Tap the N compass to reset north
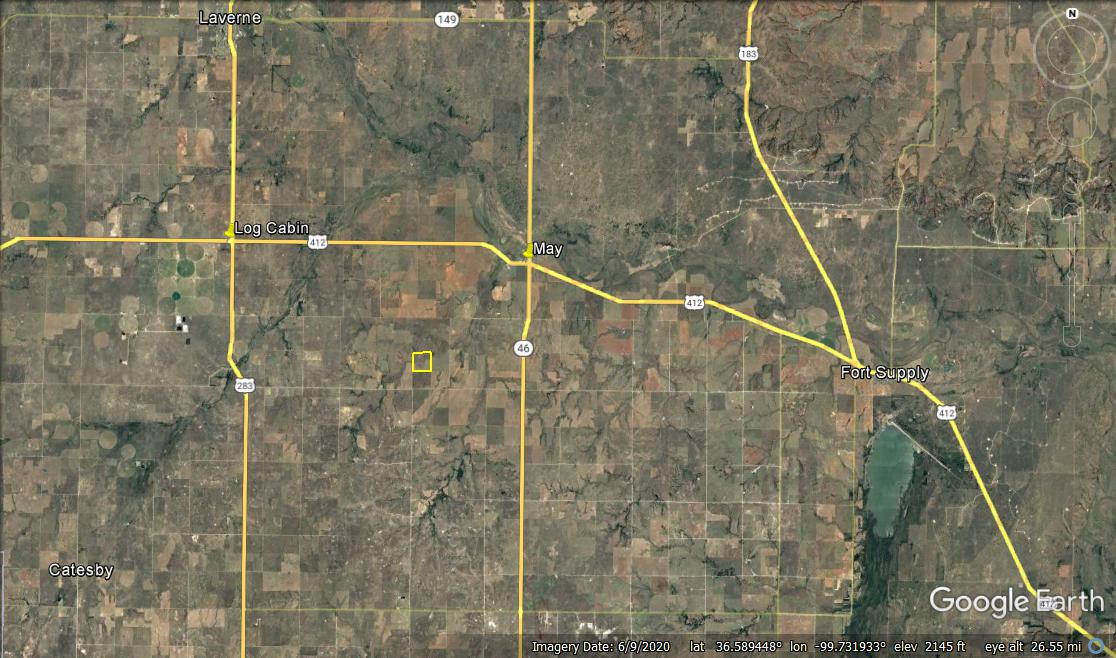The width and height of the screenshot is (1116, 658). coord(1072,14)
